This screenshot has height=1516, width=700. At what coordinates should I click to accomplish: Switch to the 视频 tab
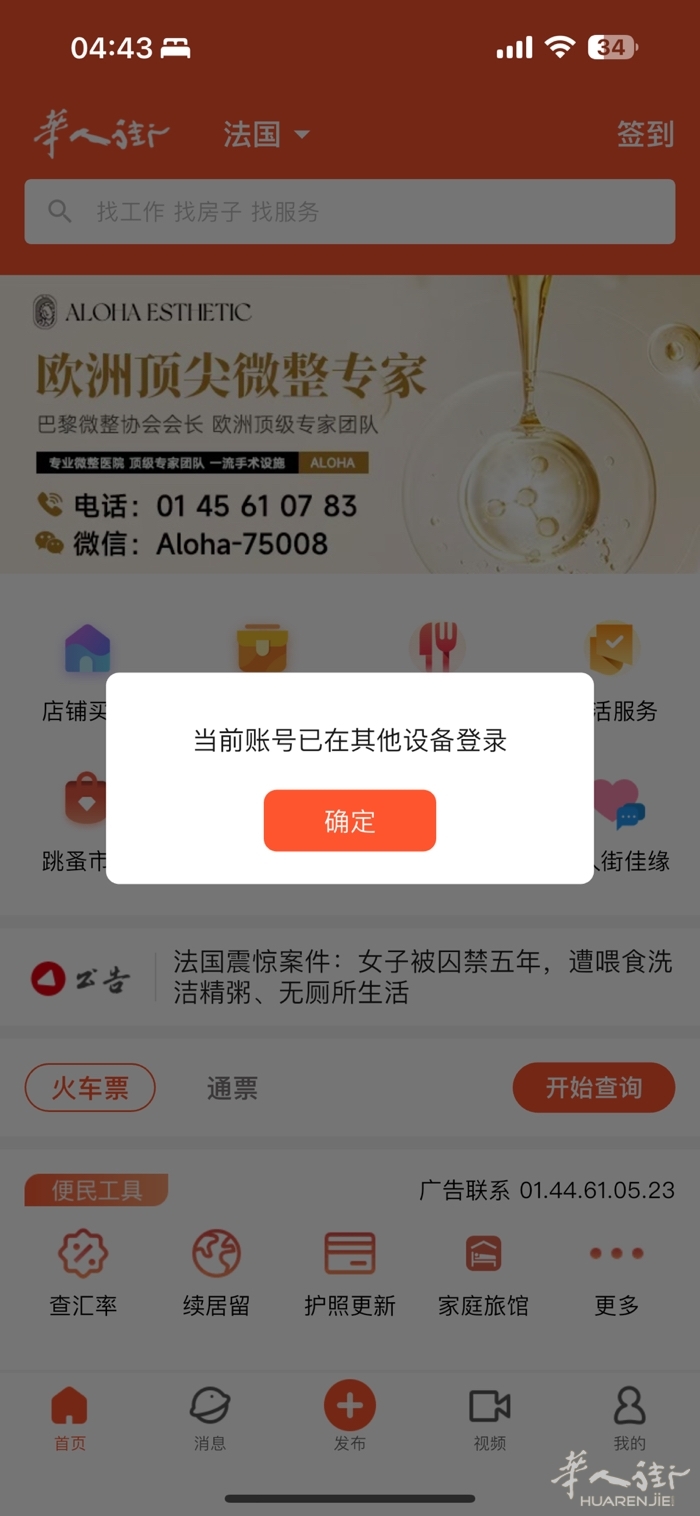click(x=490, y=1418)
